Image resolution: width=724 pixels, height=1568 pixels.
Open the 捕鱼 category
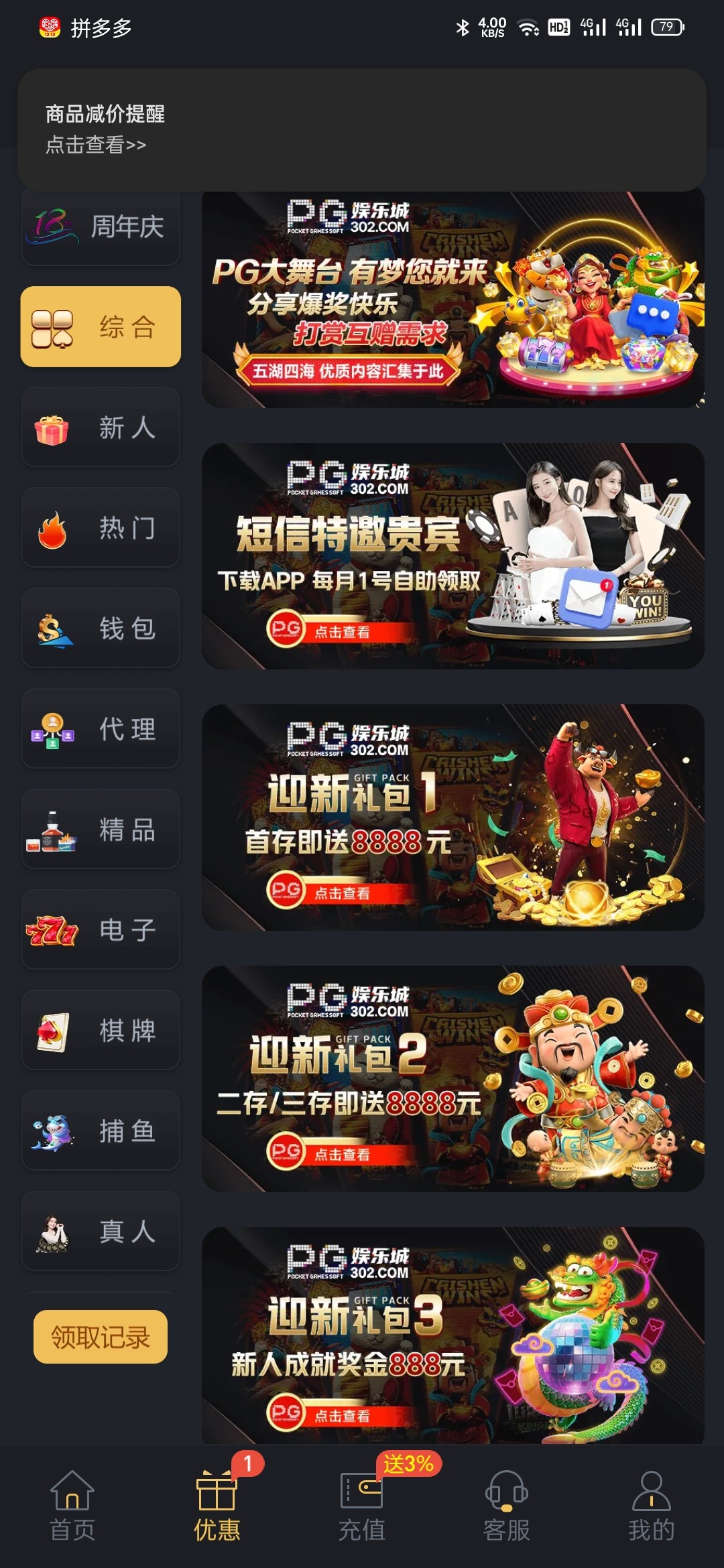(101, 1131)
